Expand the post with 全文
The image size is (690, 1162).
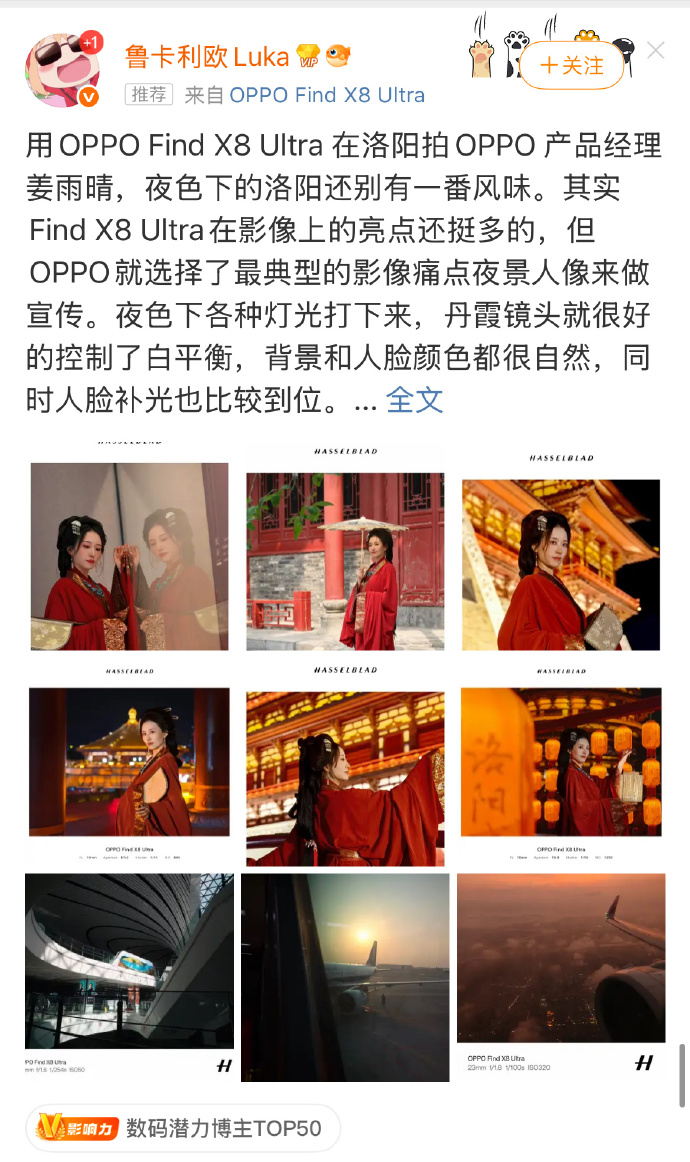(x=414, y=400)
